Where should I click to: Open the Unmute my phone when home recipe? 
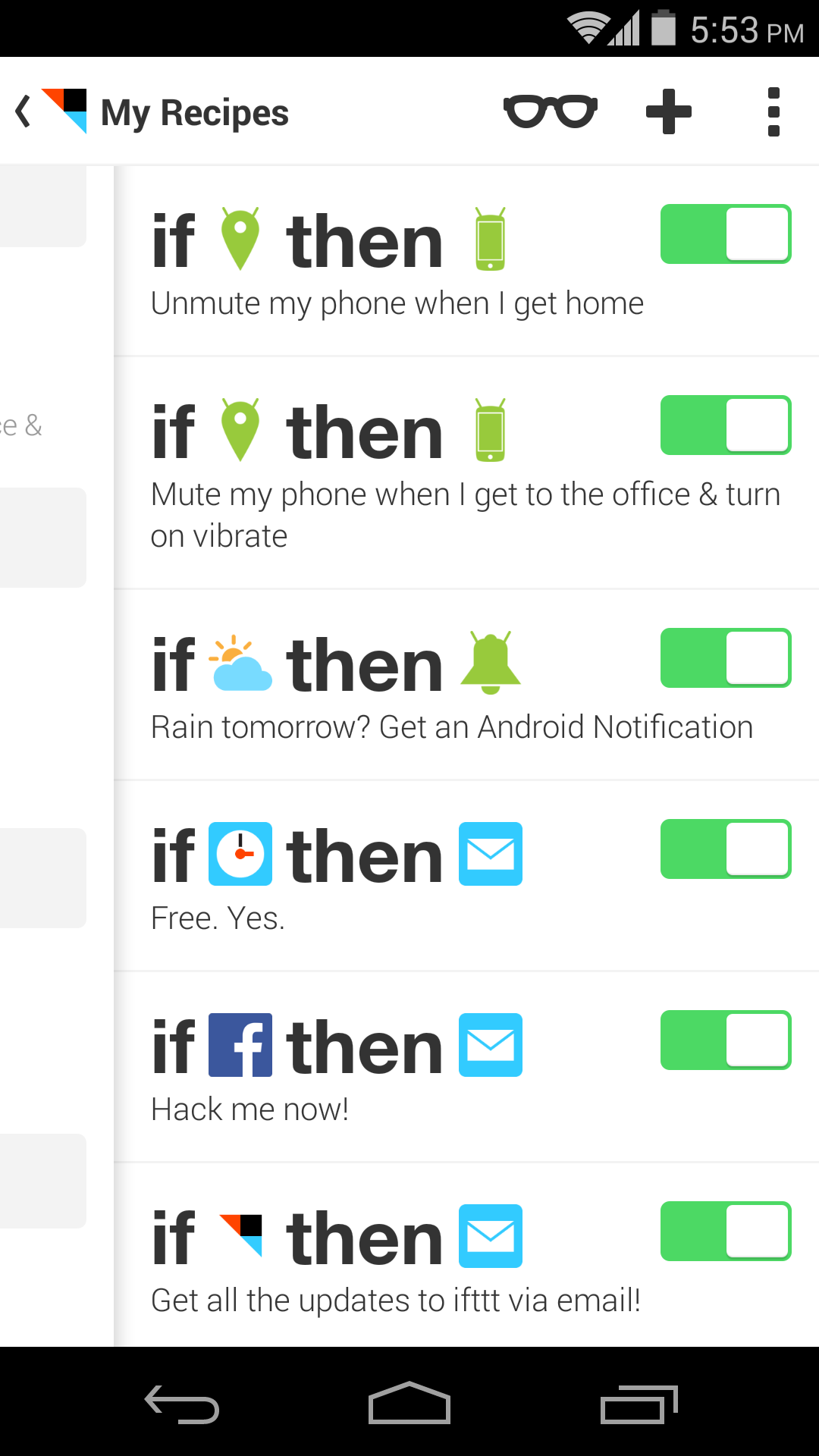click(397, 303)
